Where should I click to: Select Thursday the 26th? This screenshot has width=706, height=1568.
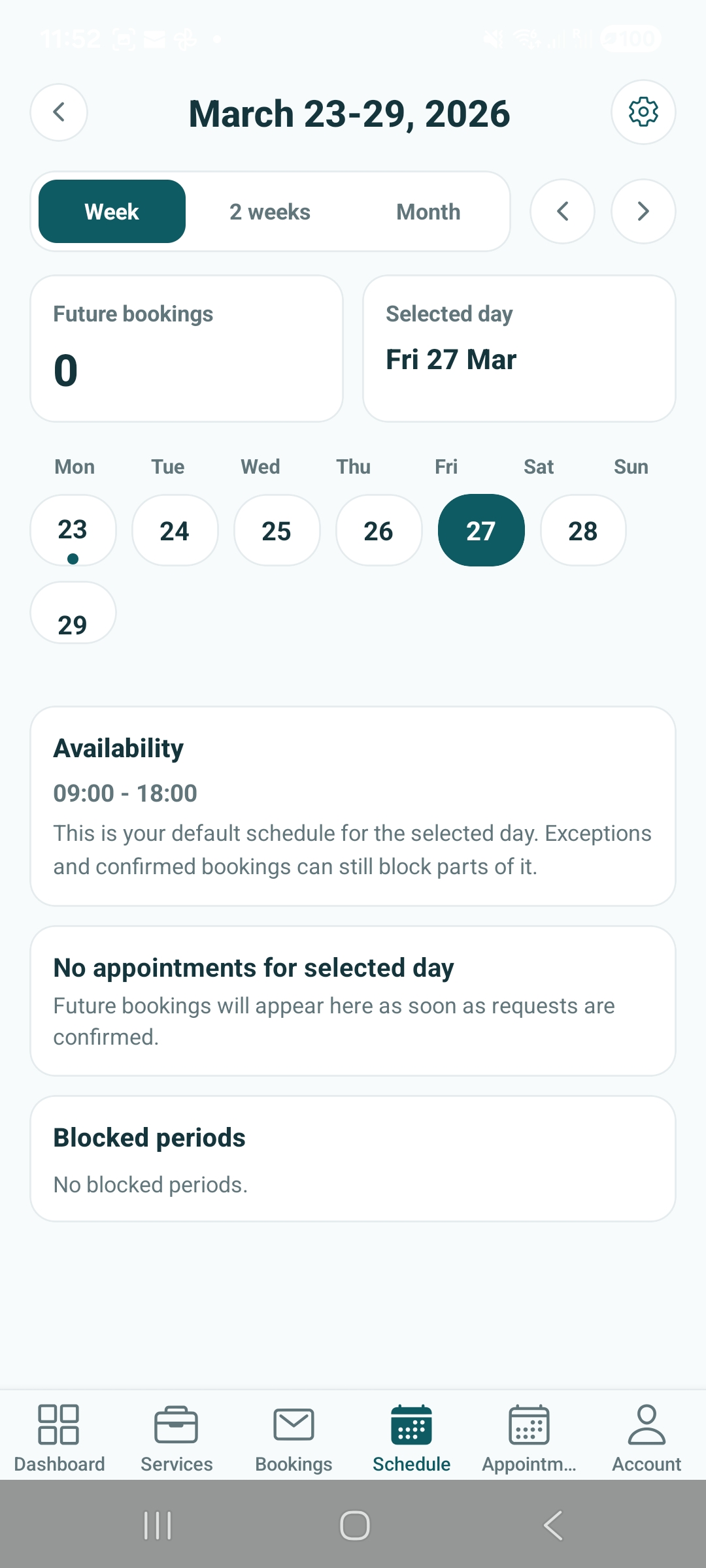[x=378, y=530]
